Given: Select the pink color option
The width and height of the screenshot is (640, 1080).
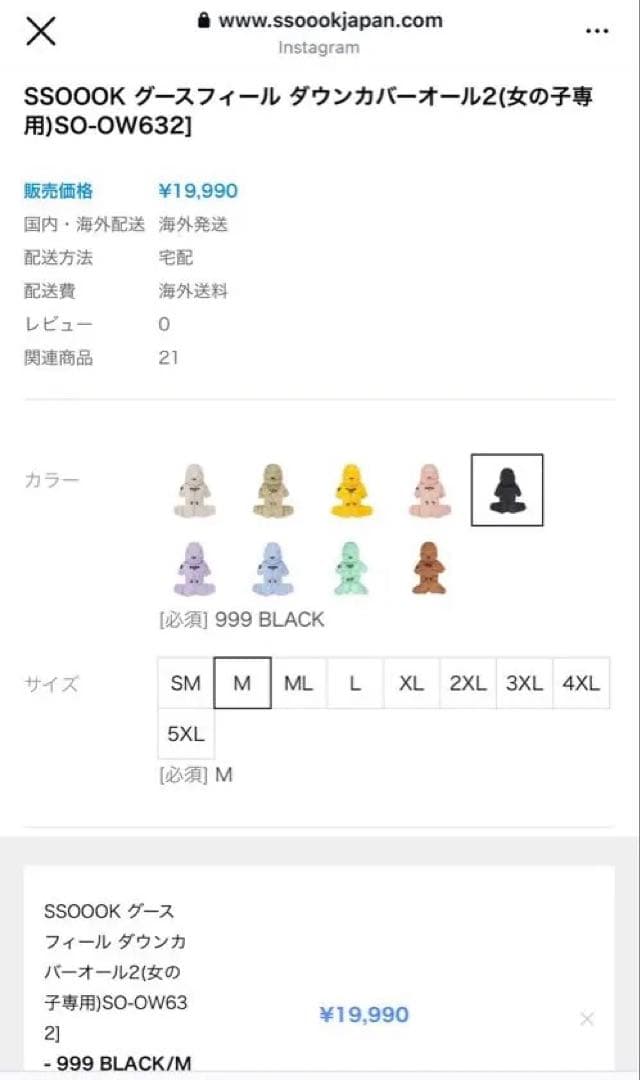Looking at the screenshot, I should tap(430, 490).
